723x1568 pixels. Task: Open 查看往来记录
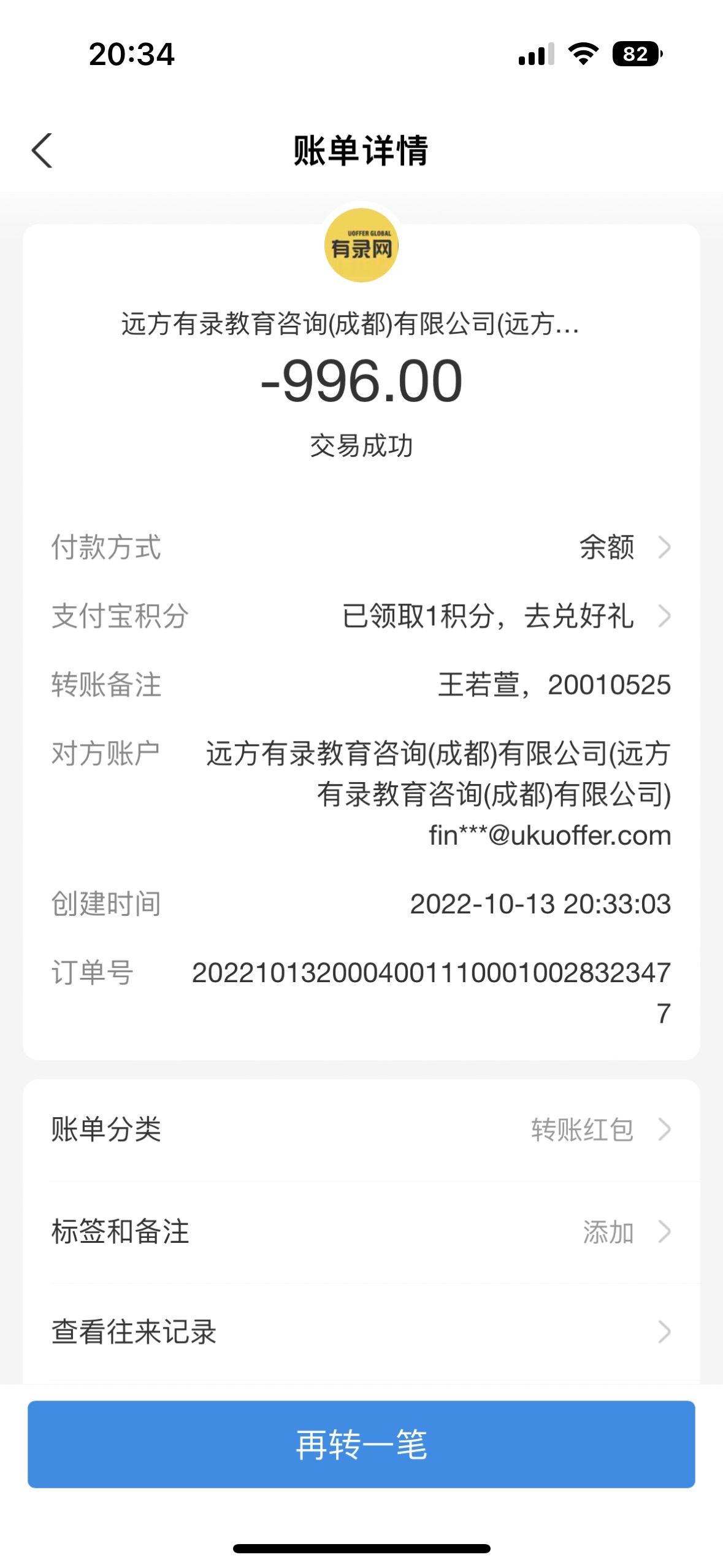pyautogui.click(x=361, y=1332)
